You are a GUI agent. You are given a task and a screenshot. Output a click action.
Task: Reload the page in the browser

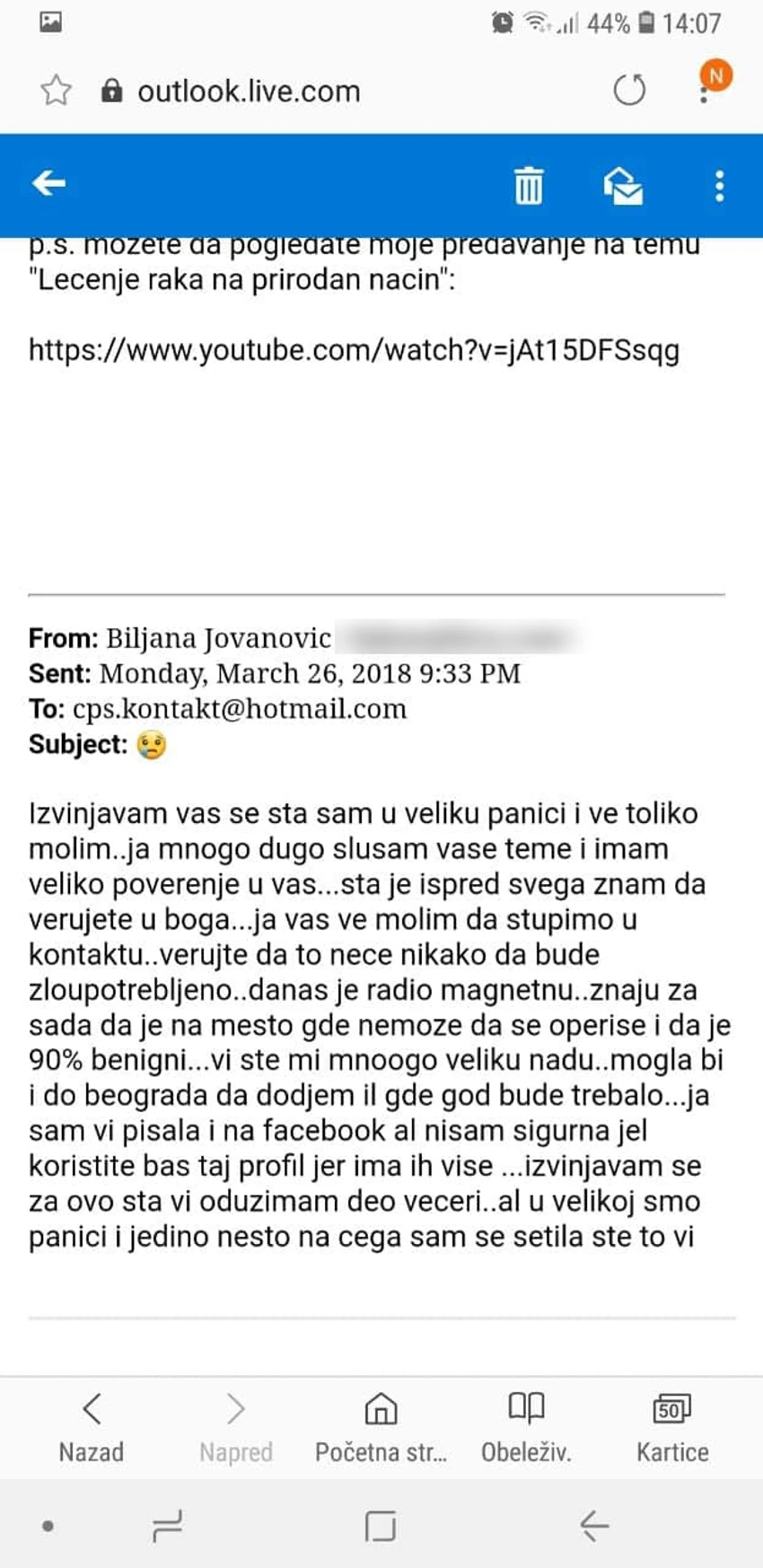point(628,90)
